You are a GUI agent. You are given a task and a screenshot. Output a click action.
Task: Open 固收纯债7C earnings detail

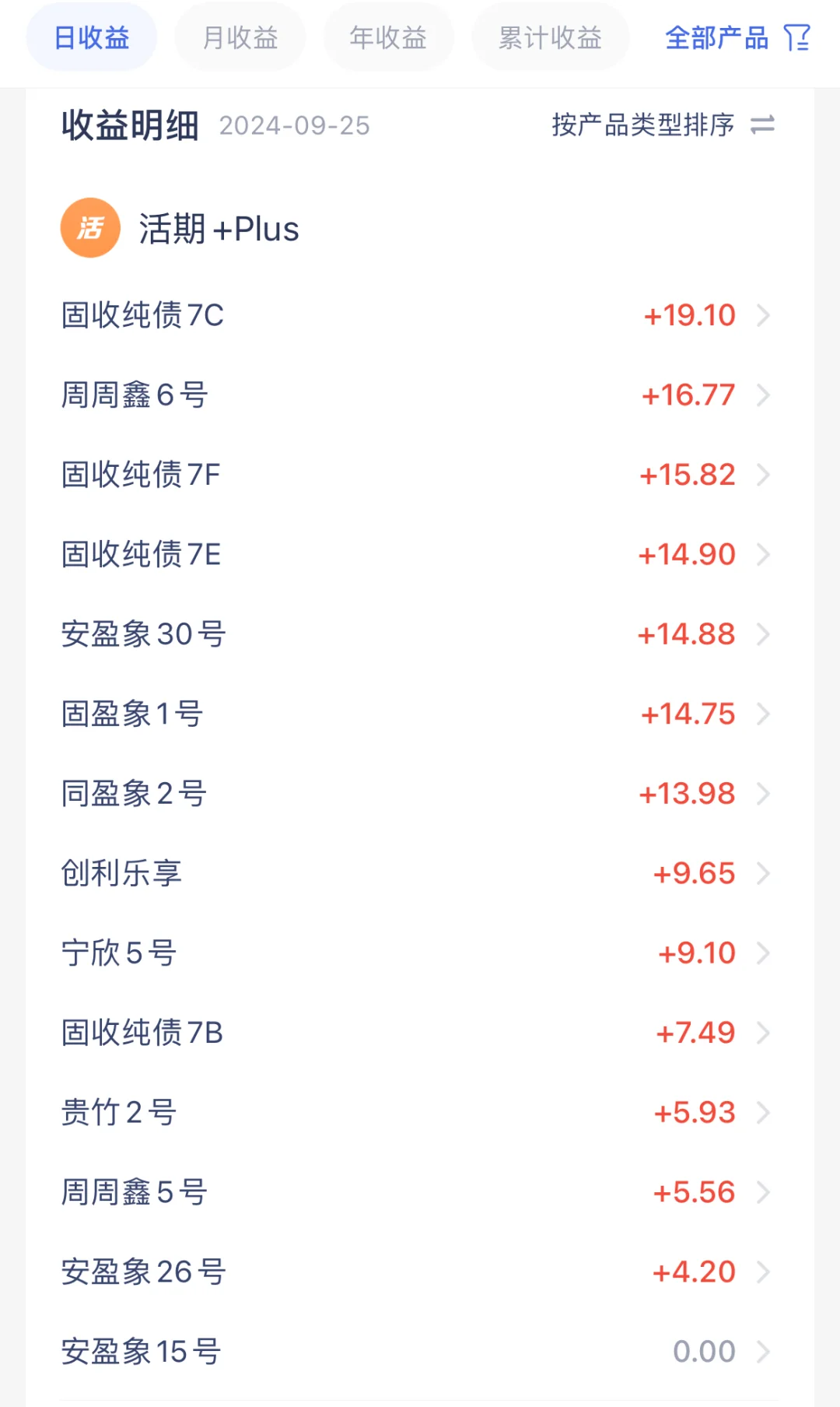418,315
